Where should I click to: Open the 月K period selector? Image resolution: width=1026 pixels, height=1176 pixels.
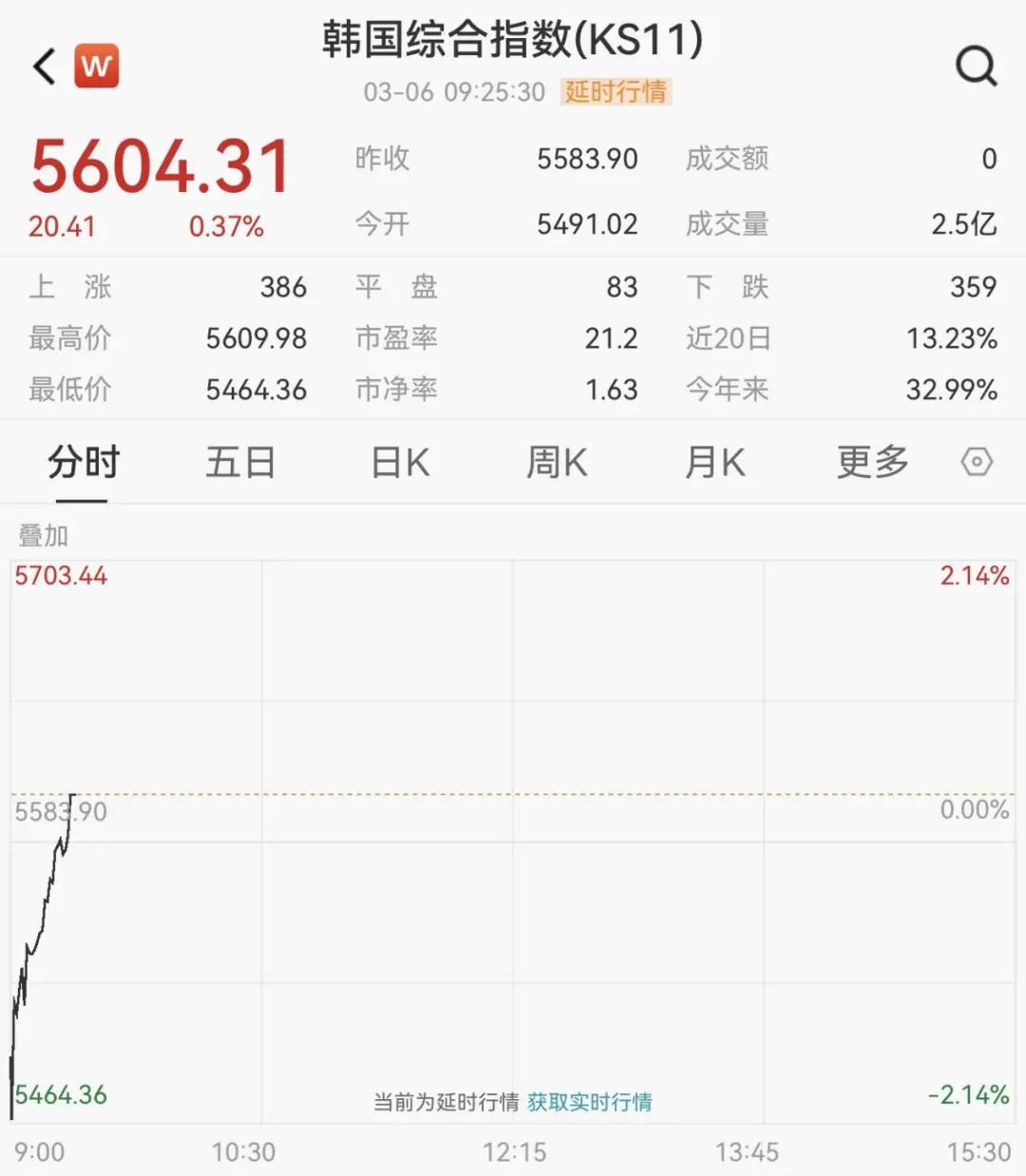713,463
